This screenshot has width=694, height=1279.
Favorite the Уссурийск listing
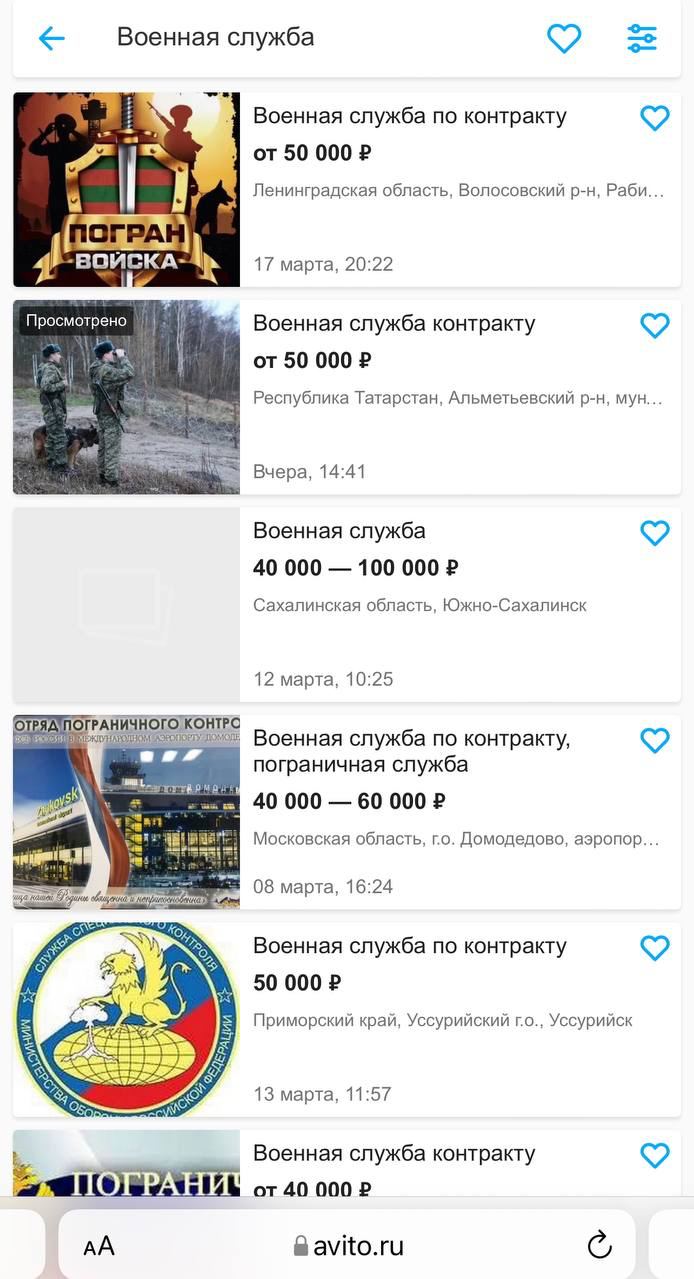tap(655, 947)
